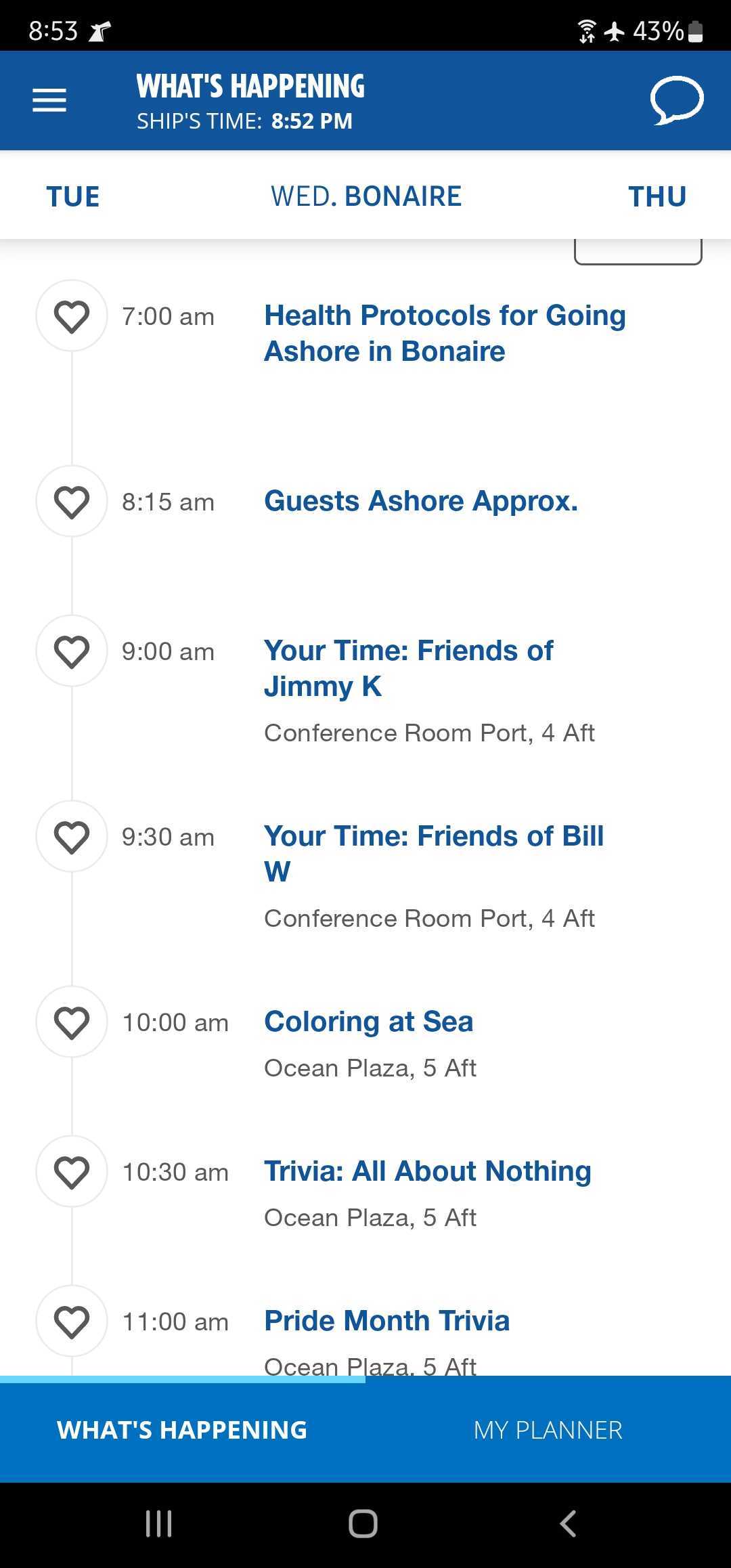Open Health Protocols for Going Ashore in Bonaire

(x=445, y=333)
